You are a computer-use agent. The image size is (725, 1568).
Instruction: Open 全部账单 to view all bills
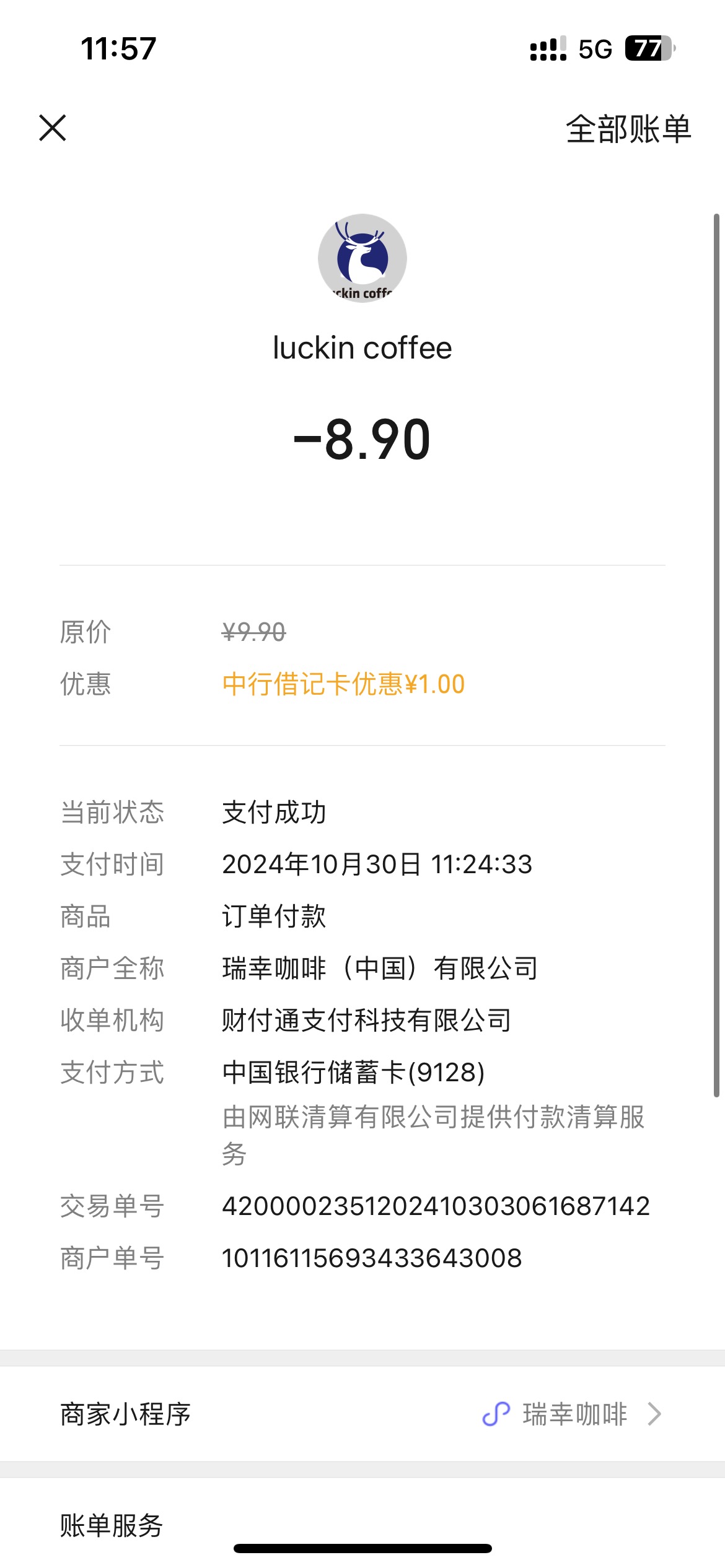628,129
